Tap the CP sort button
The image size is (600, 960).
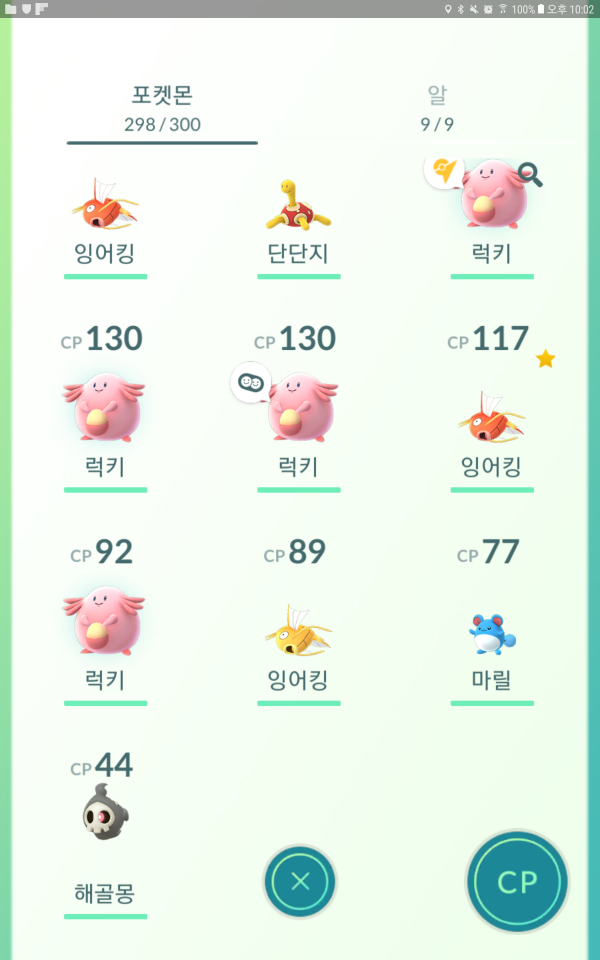(517, 881)
